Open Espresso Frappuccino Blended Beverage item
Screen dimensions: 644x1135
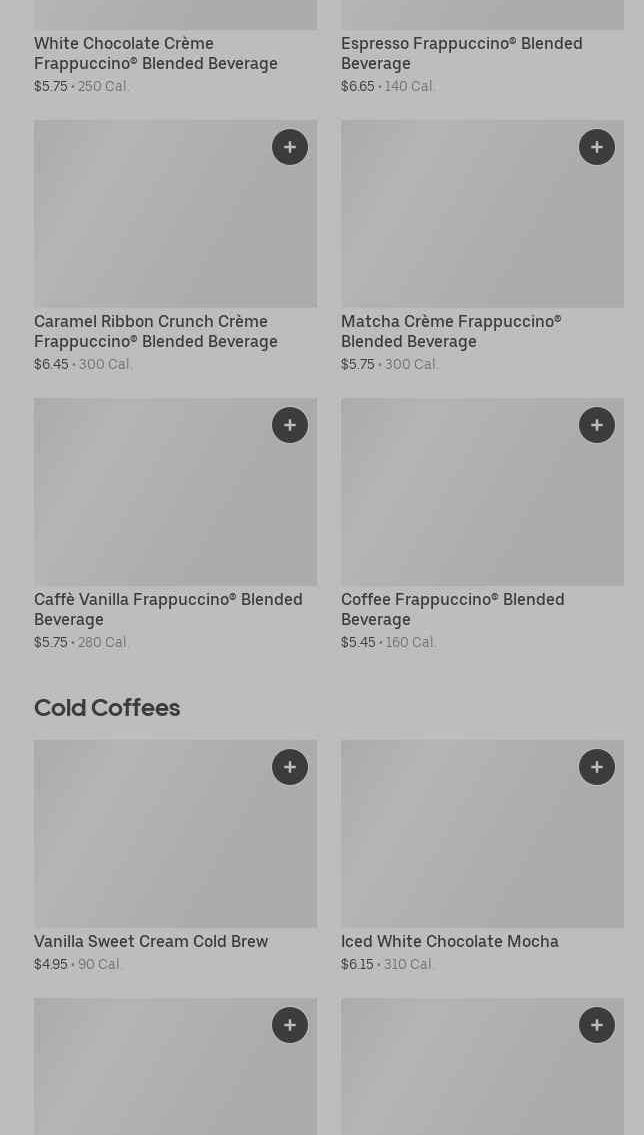(x=461, y=53)
